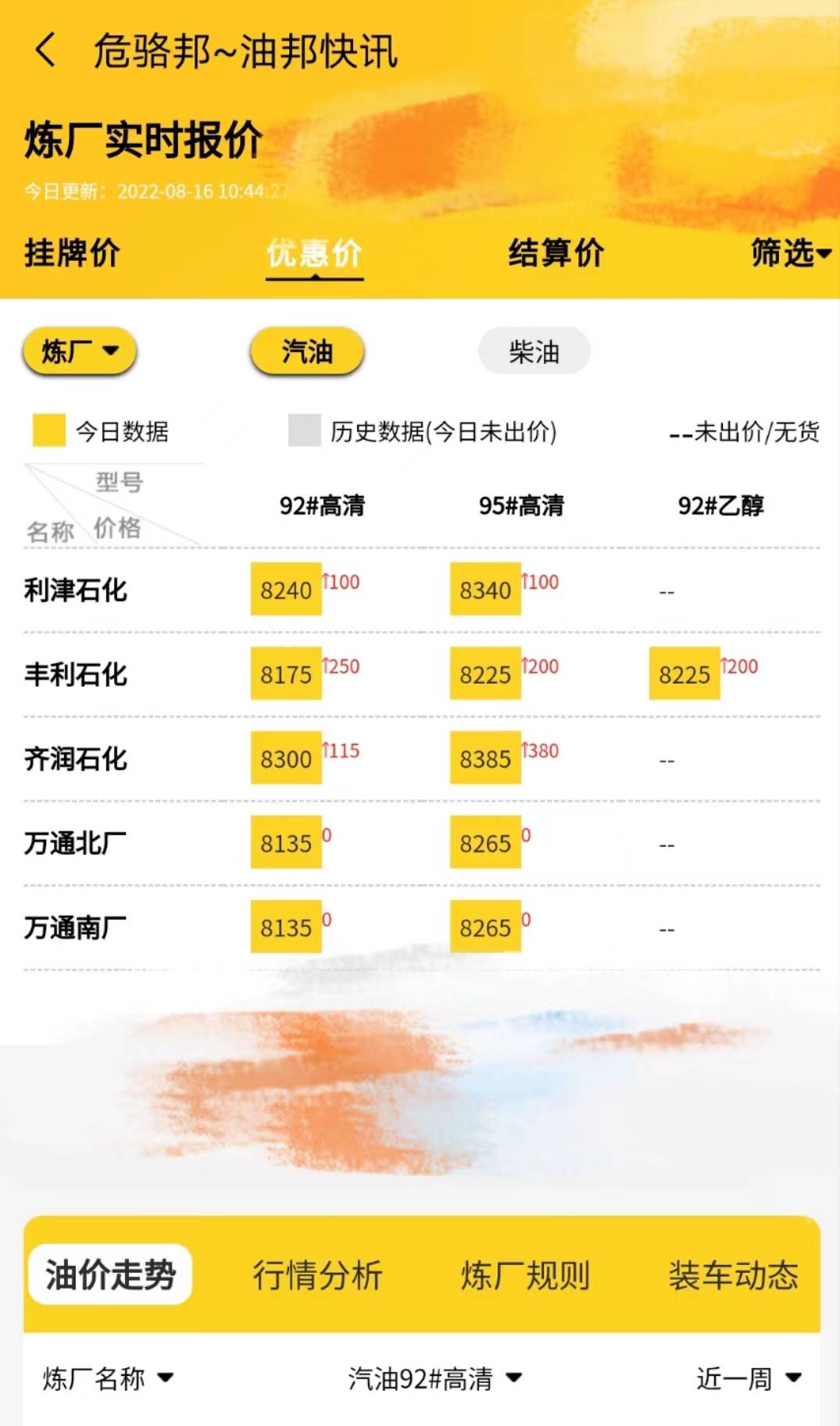
Task: Select the 汽油 gasoline toggle
Action: tap(306, 352)
